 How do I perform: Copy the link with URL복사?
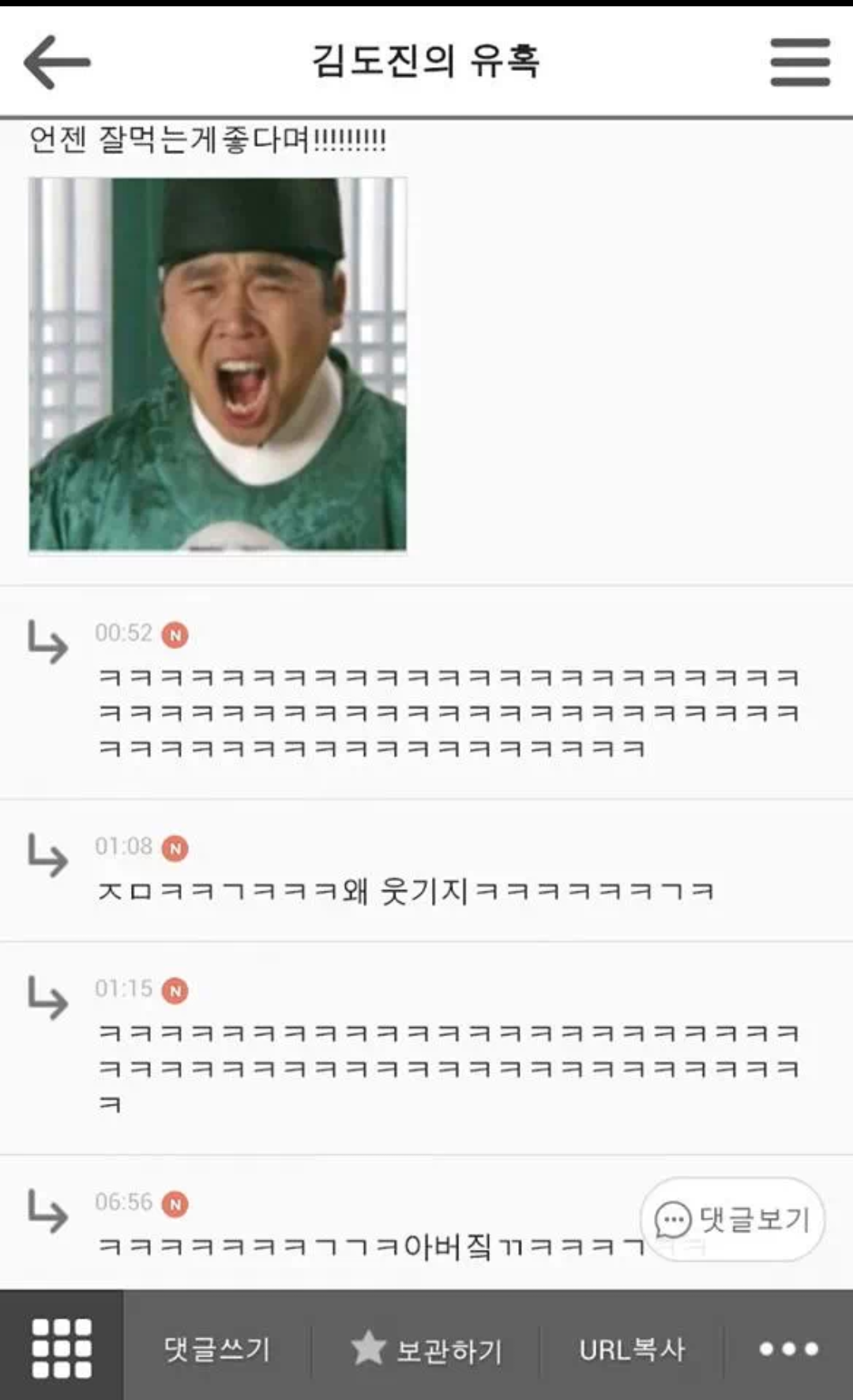pos(632,1349)
